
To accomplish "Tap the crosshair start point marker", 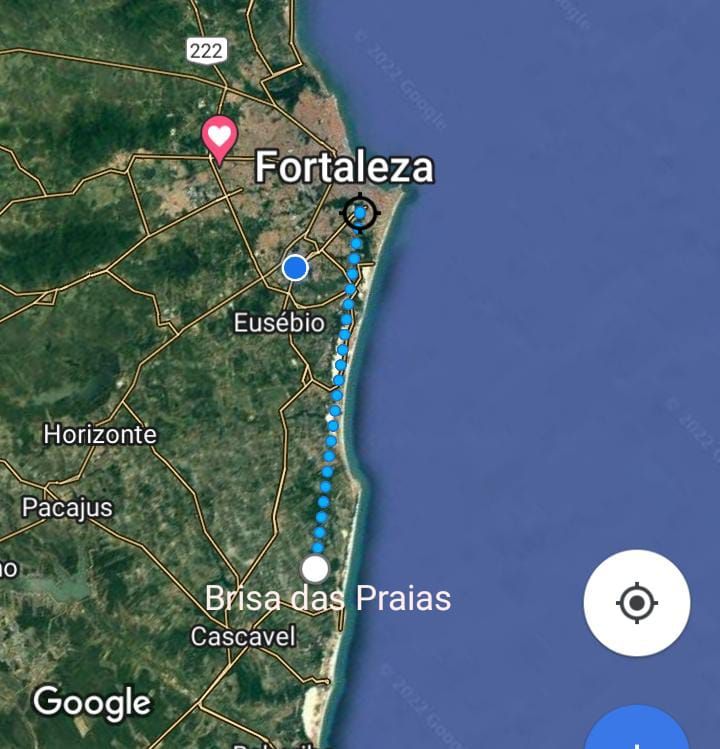I will pos(360,213).
